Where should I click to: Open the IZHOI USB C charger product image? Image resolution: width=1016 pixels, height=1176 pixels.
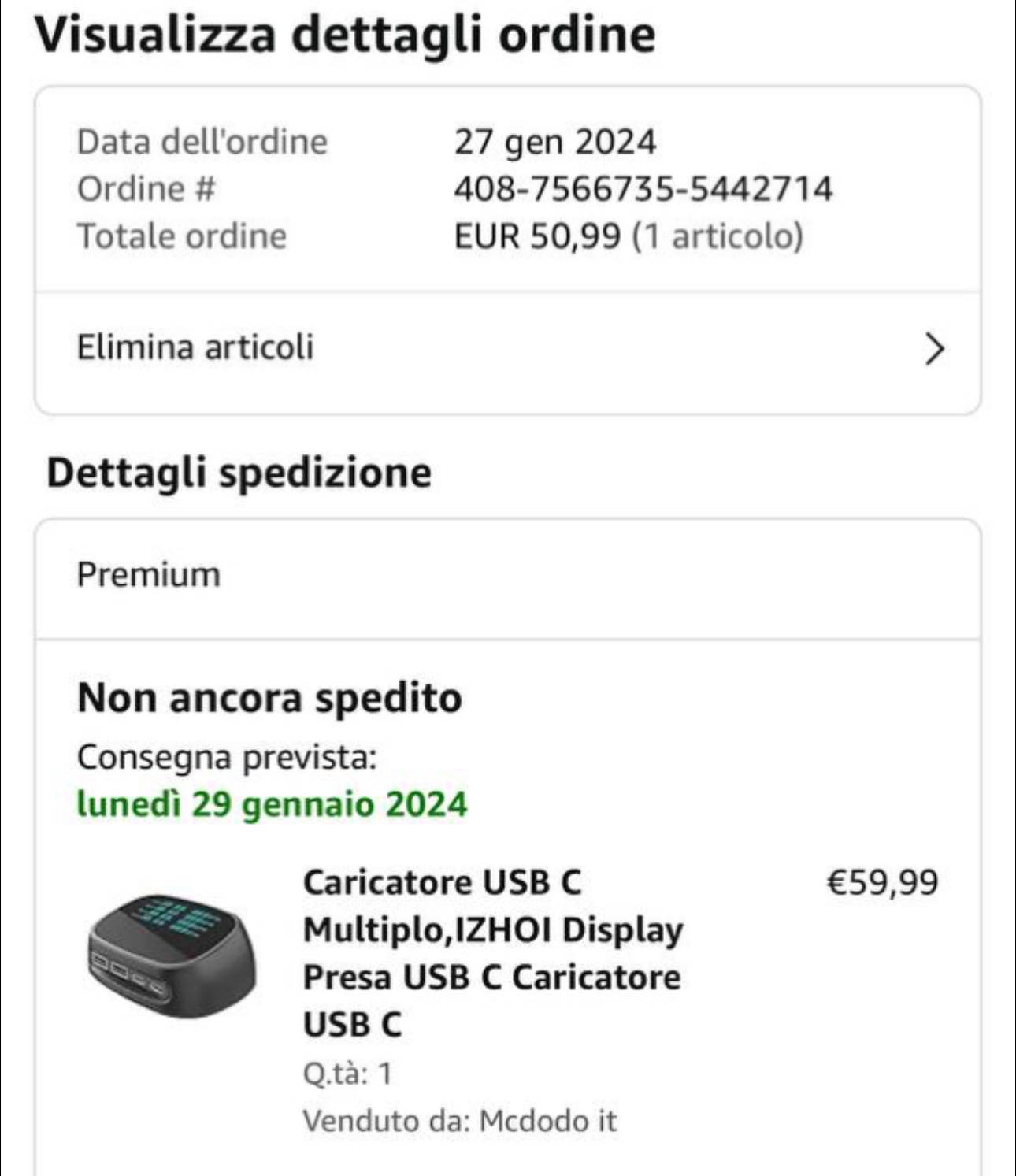point(172,956)
